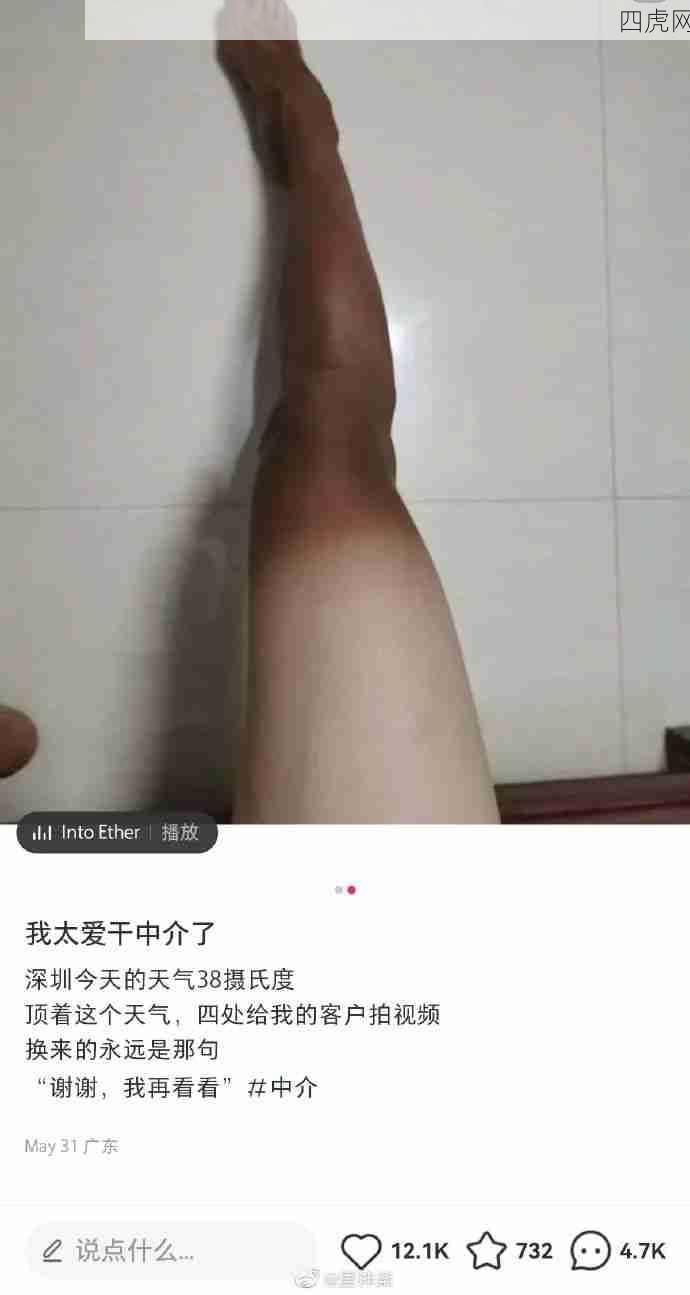Save the post with the star icon
This screenshot has height=1295, width=690.
[x=487, y=1251]
